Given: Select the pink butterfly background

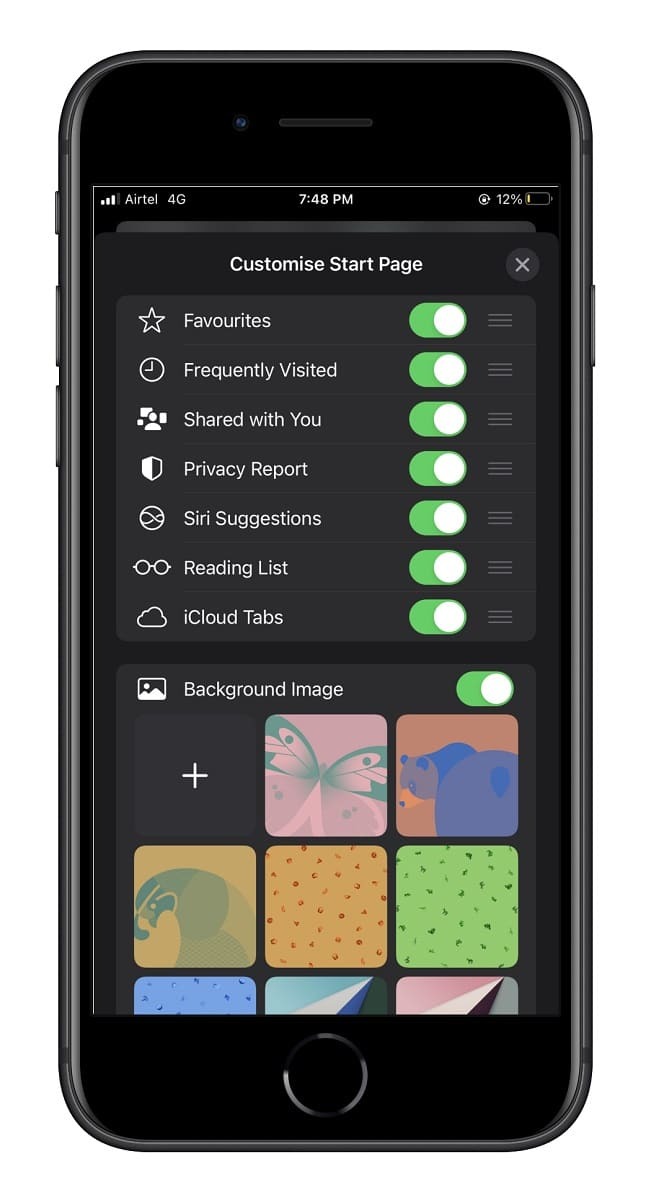Looking at the screenshot, I should 326,775.
